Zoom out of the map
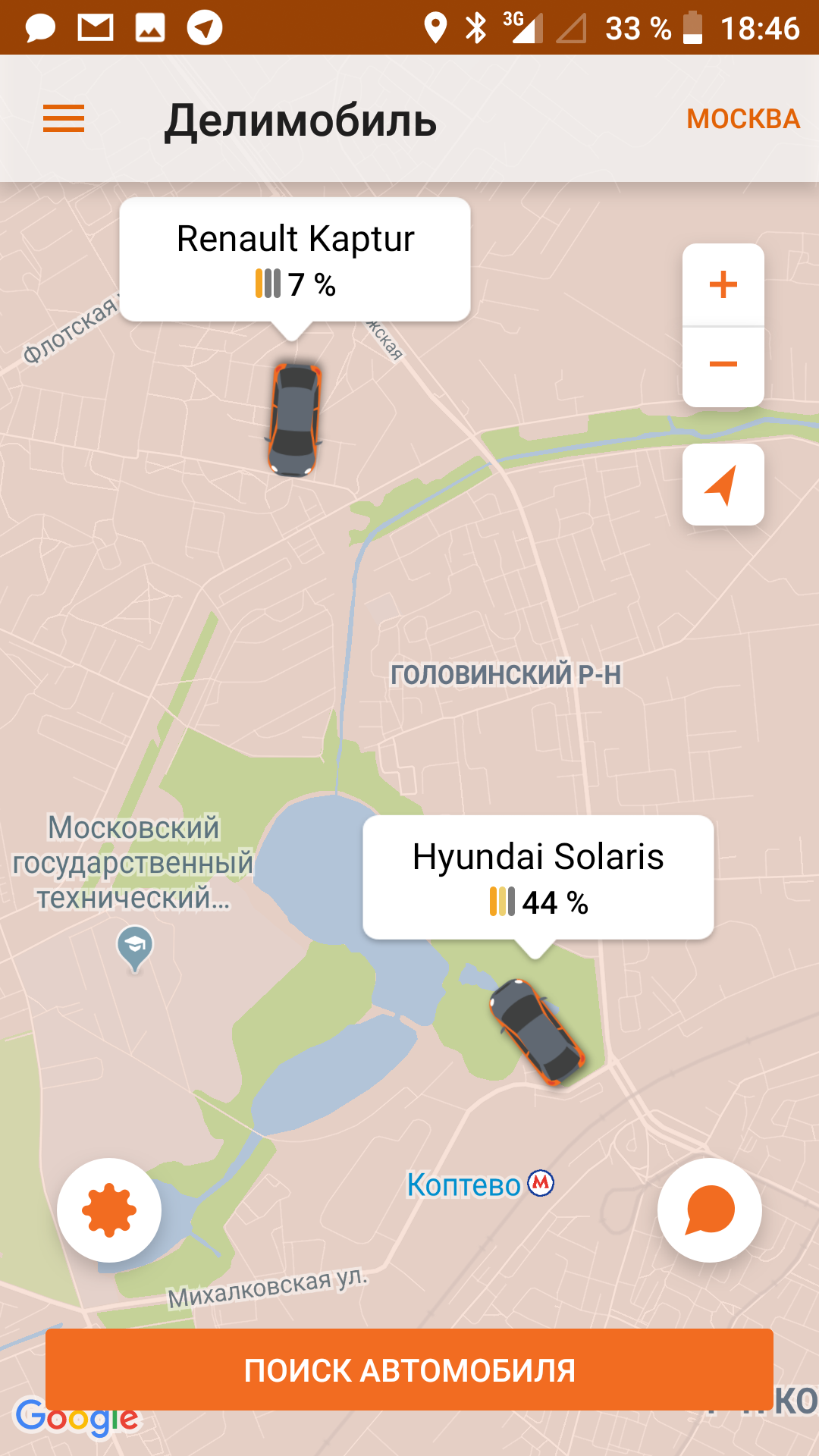819x1456 pixels. coord(723,366)
